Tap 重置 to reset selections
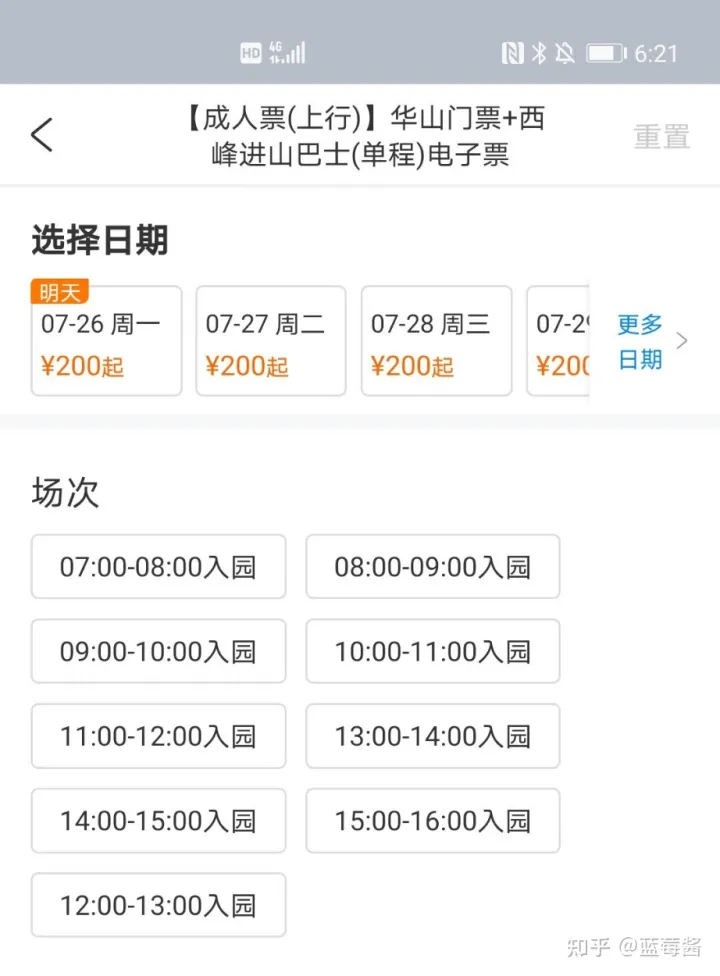This screenshot has height=976, width=720. click(x=661, y=135)
